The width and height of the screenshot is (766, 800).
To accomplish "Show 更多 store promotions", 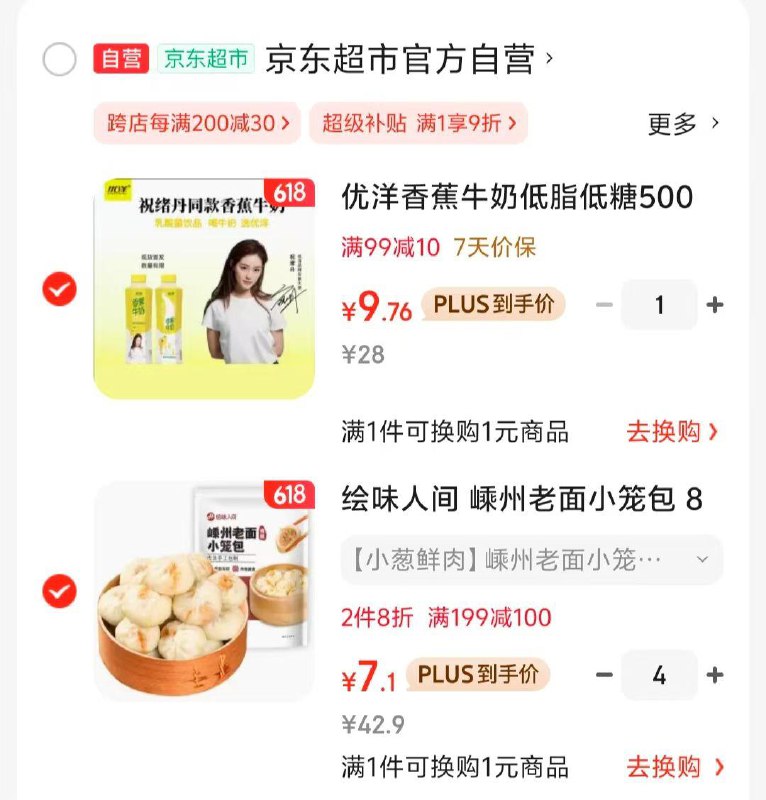I will point(683,124).
